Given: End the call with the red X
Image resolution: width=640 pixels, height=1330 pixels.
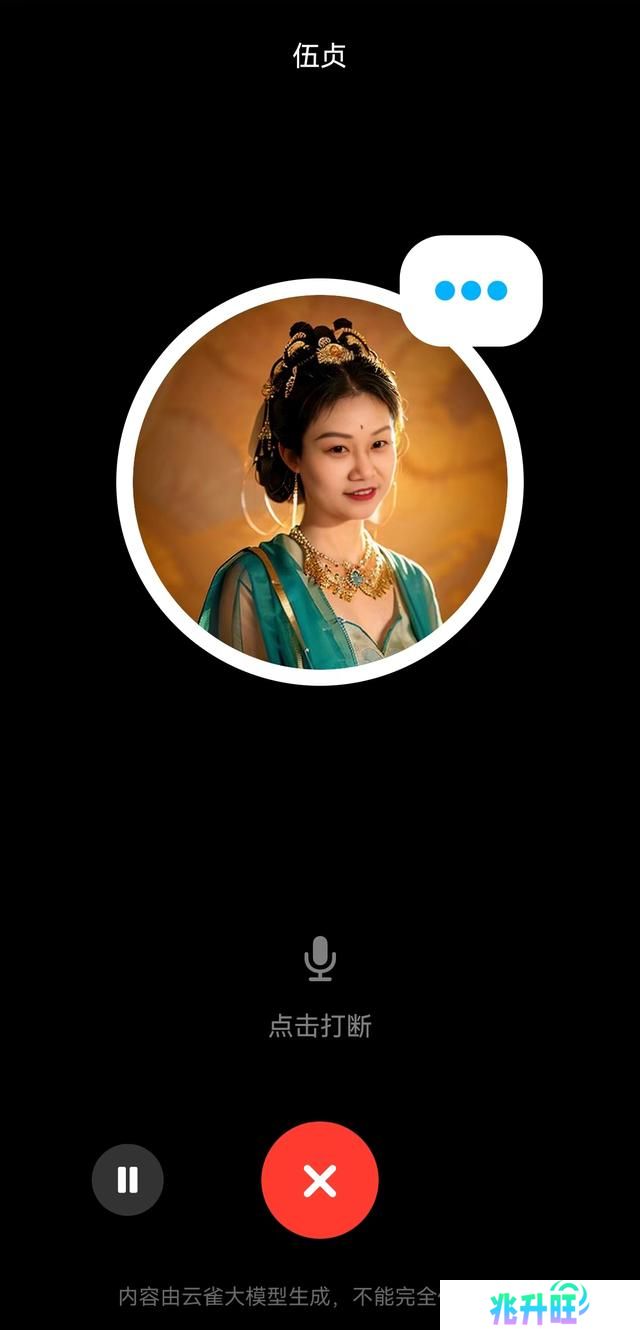Looking at the screenshot, I should (320, 1180).
